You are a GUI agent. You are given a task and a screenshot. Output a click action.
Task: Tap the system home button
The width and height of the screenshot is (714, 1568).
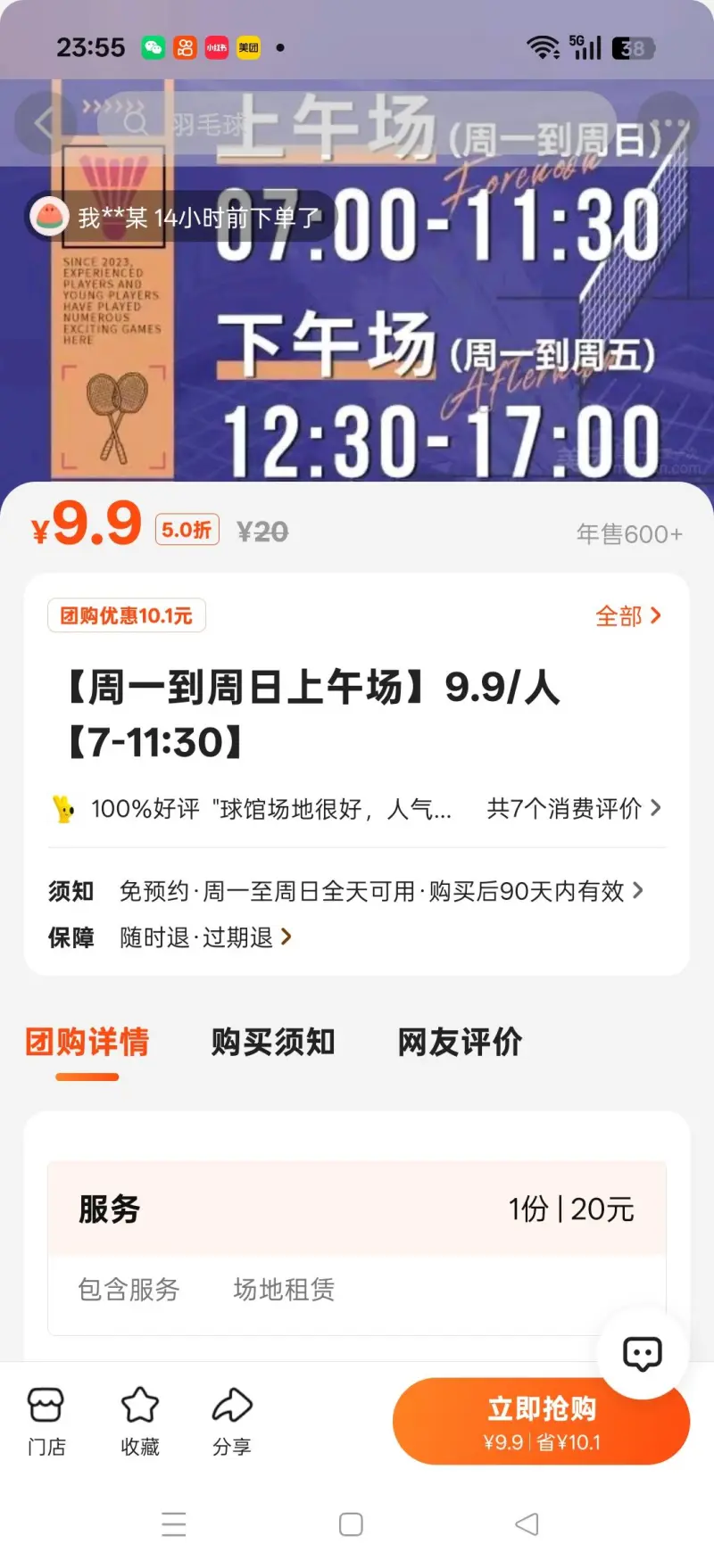click(352, 1524)
